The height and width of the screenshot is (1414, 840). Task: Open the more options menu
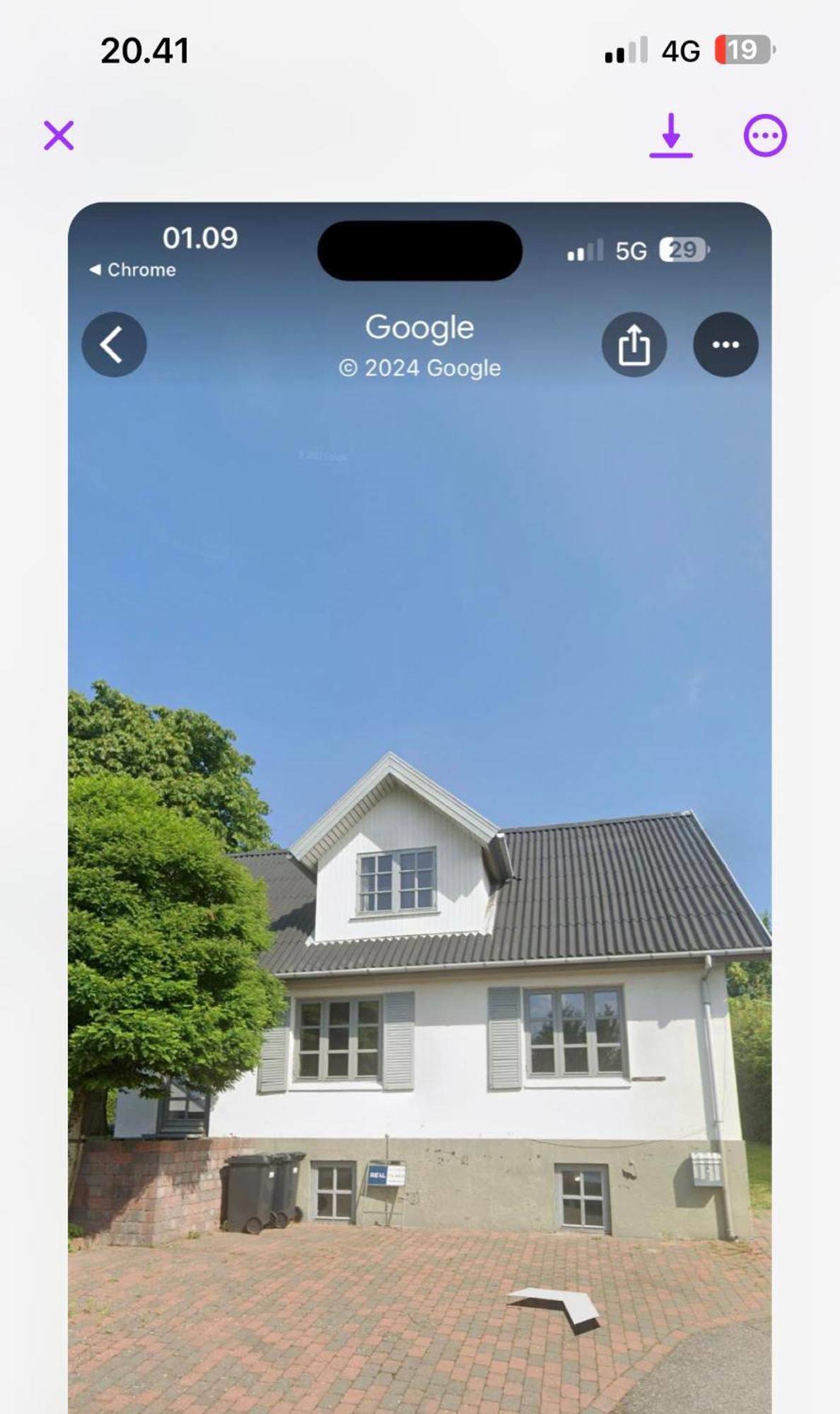(x=764, y=135)
